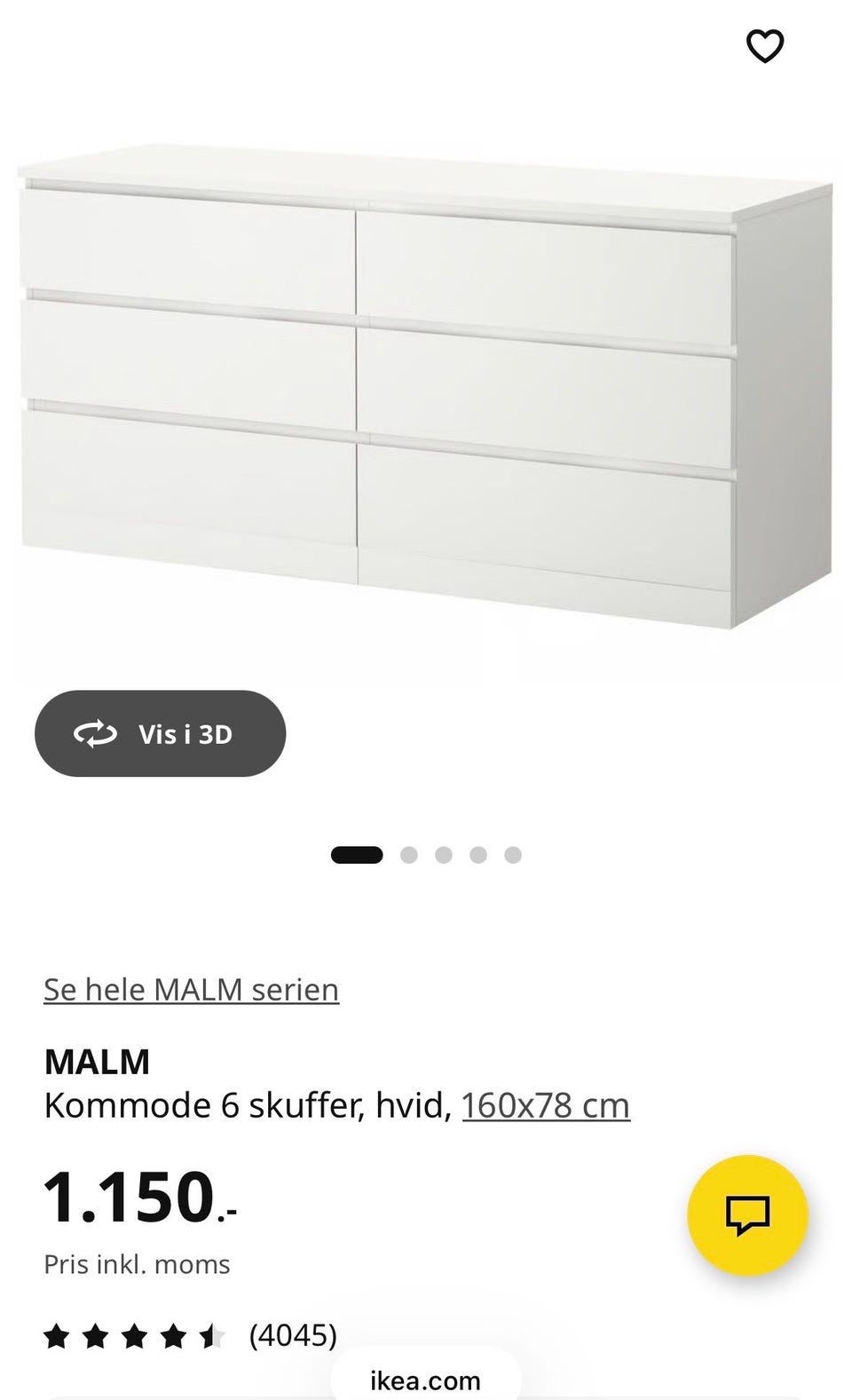Click the active first carousel indicator
The width and height of the screenshot is (852, 1400).
tap(359, 853)
